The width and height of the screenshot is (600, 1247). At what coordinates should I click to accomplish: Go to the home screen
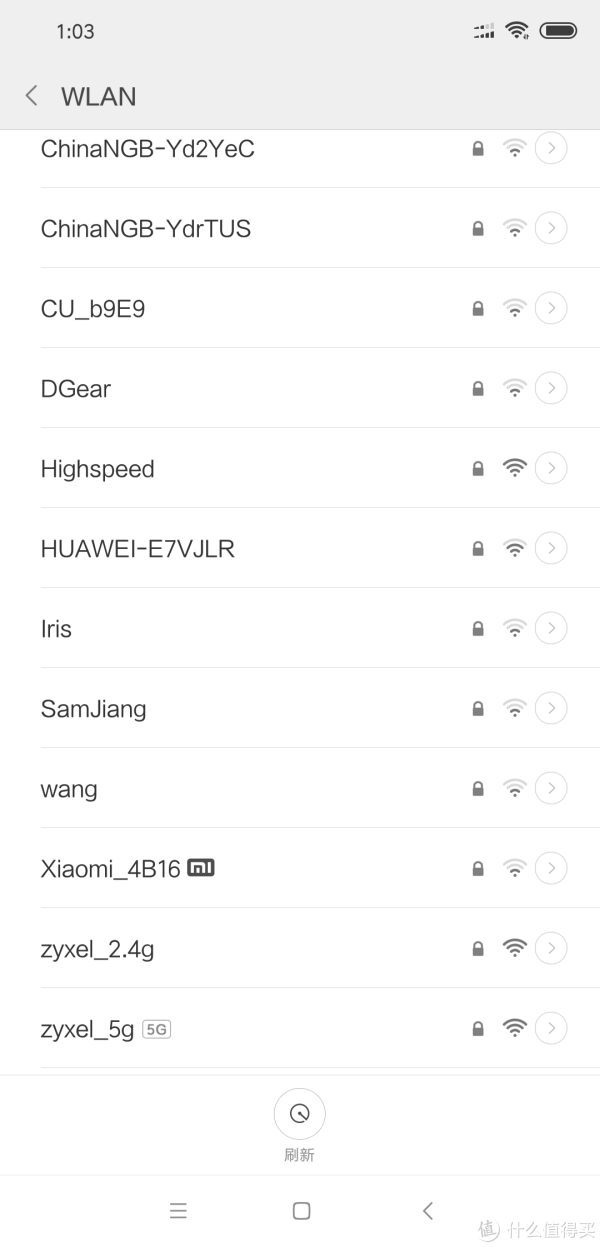click(301, 1211)
